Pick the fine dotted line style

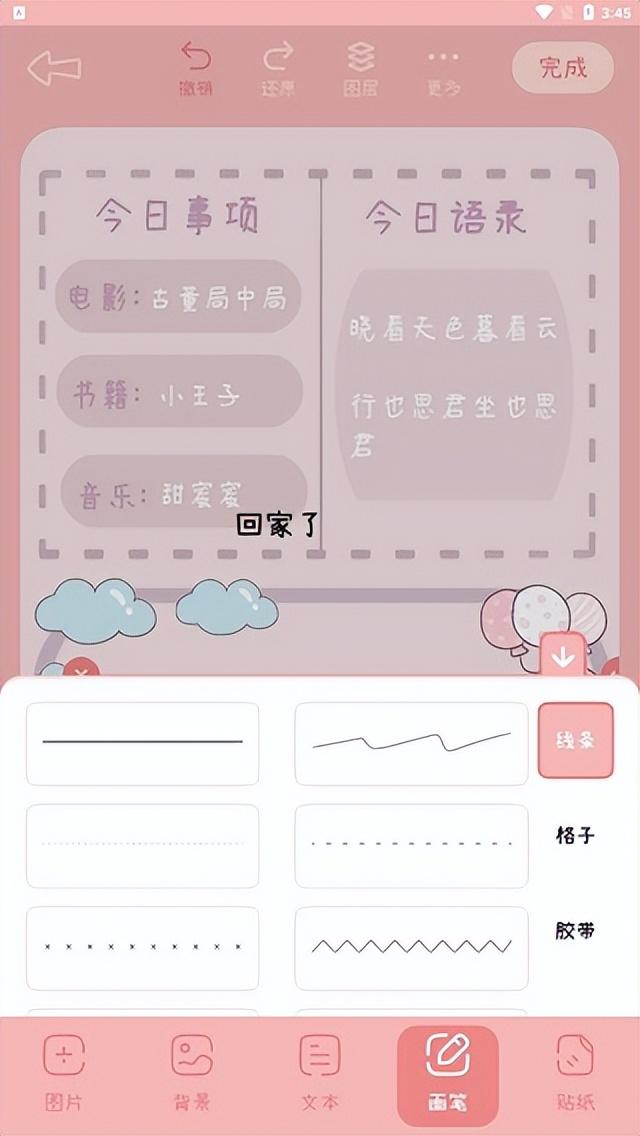(x=143, y=845)
